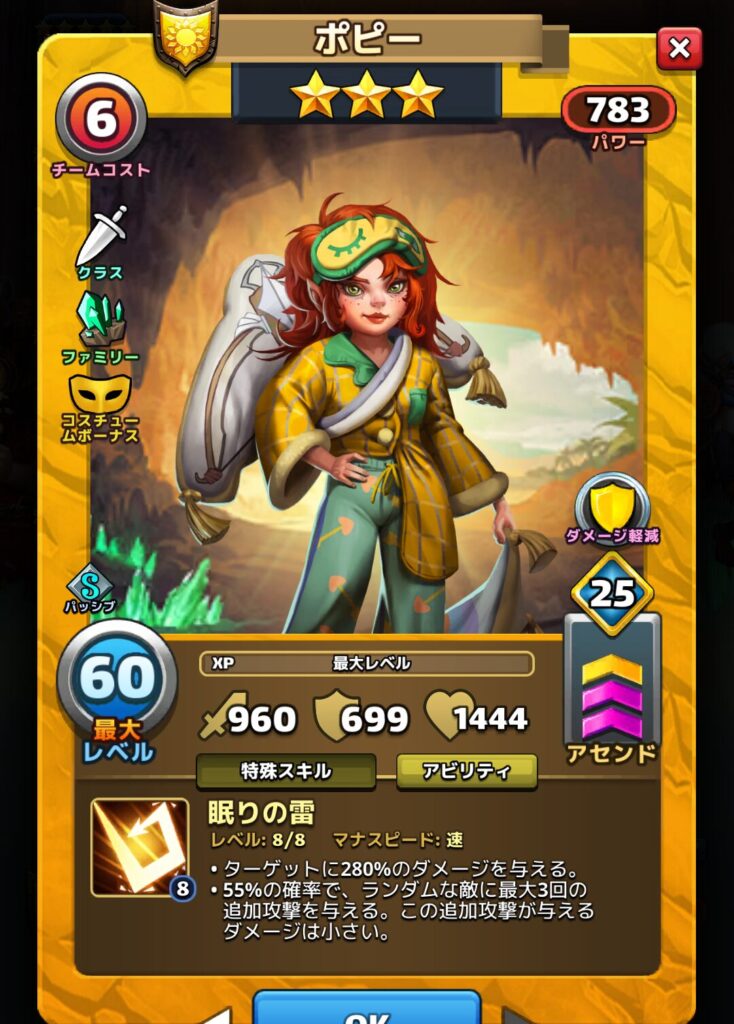The image size is (734, 1024).
Task: Open the コスチュームボーナス mask icon
Action: coord(100,396)
